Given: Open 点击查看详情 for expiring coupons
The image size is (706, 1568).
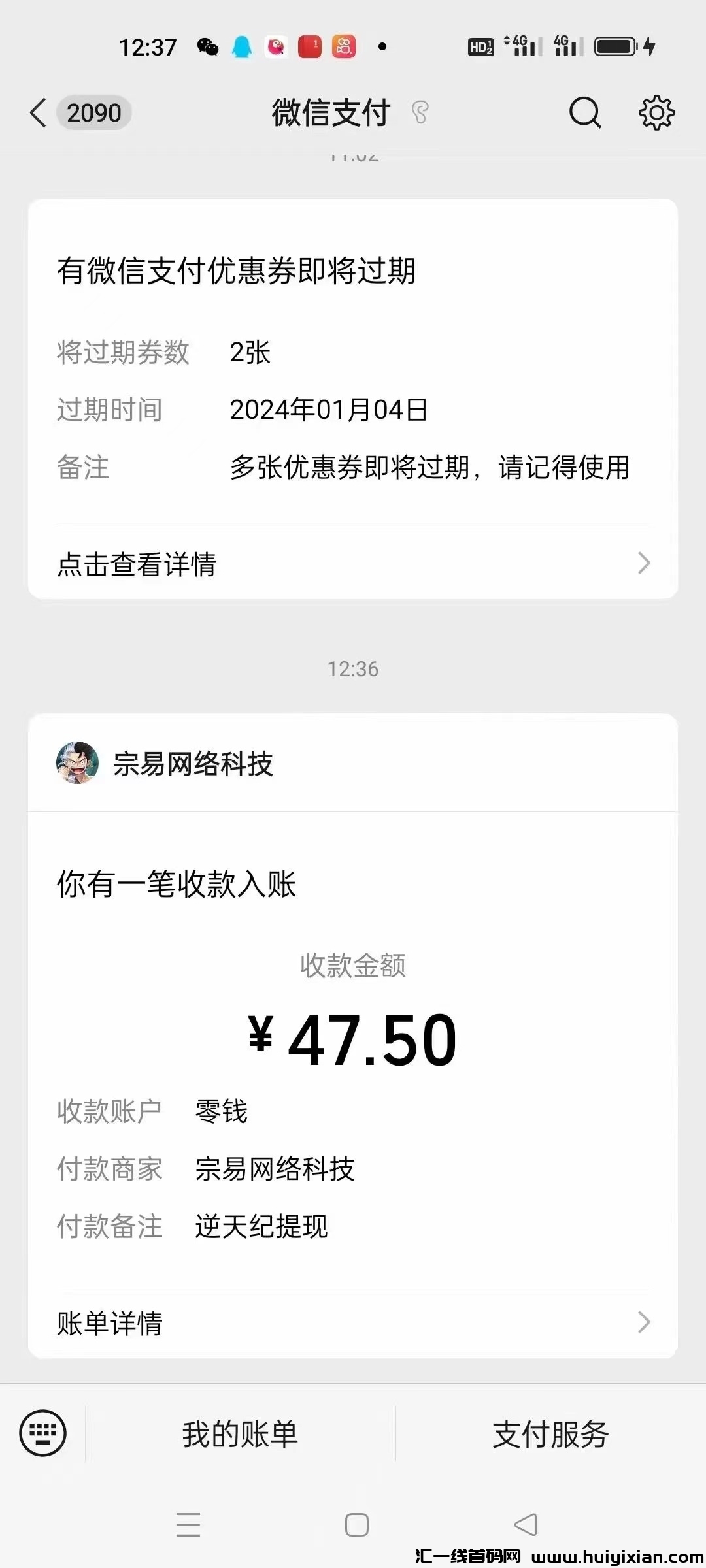Looking at the screenshot, I should coord(353,564).
